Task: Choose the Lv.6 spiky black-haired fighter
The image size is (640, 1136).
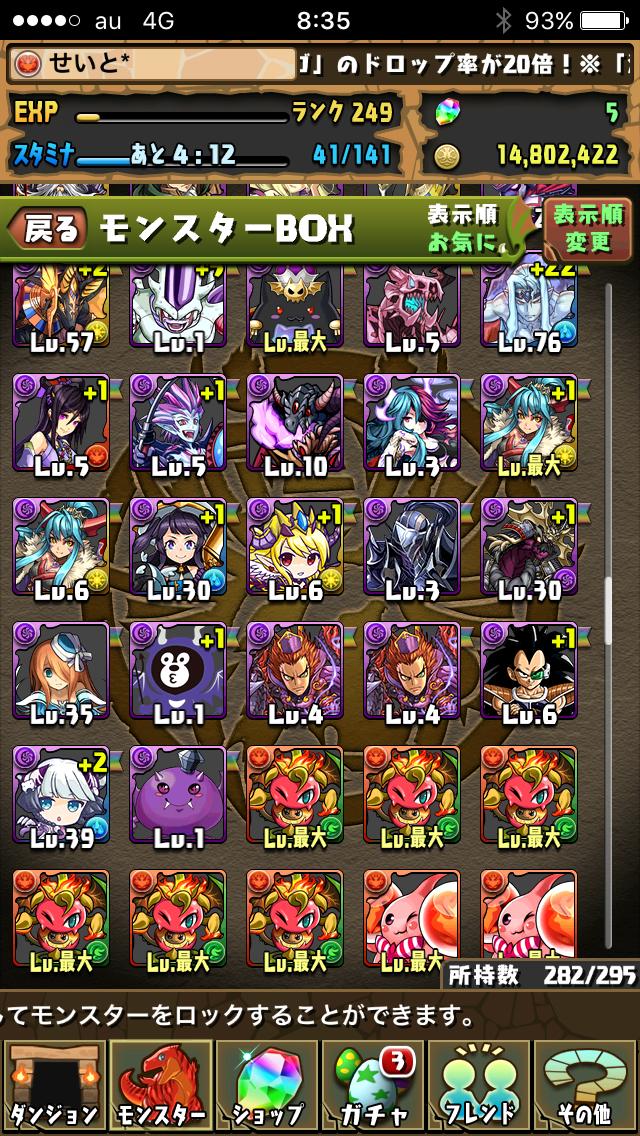Action: pos(529,670)
